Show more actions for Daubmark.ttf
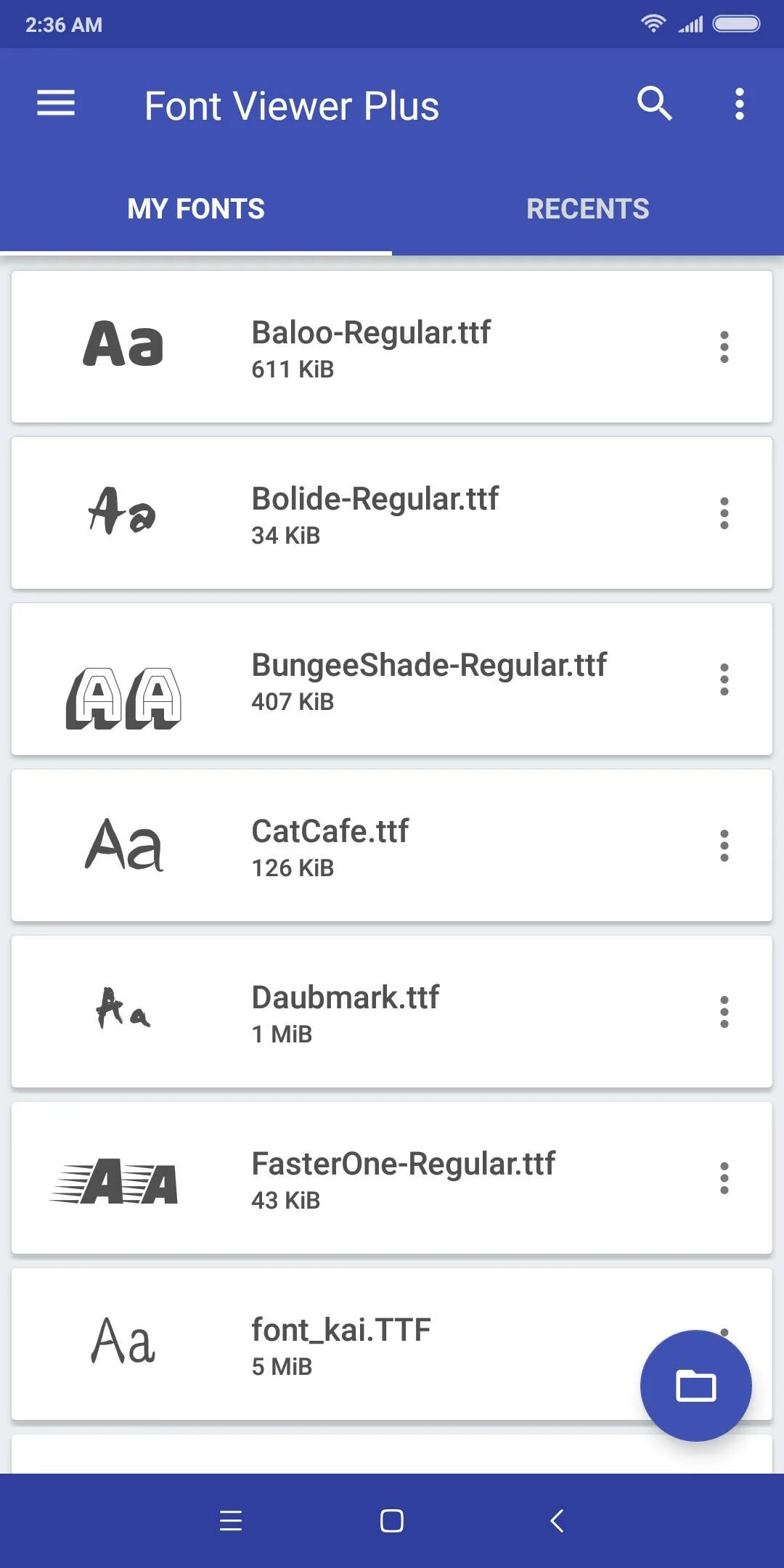The image size is (784, 1568). point(724,1012)
